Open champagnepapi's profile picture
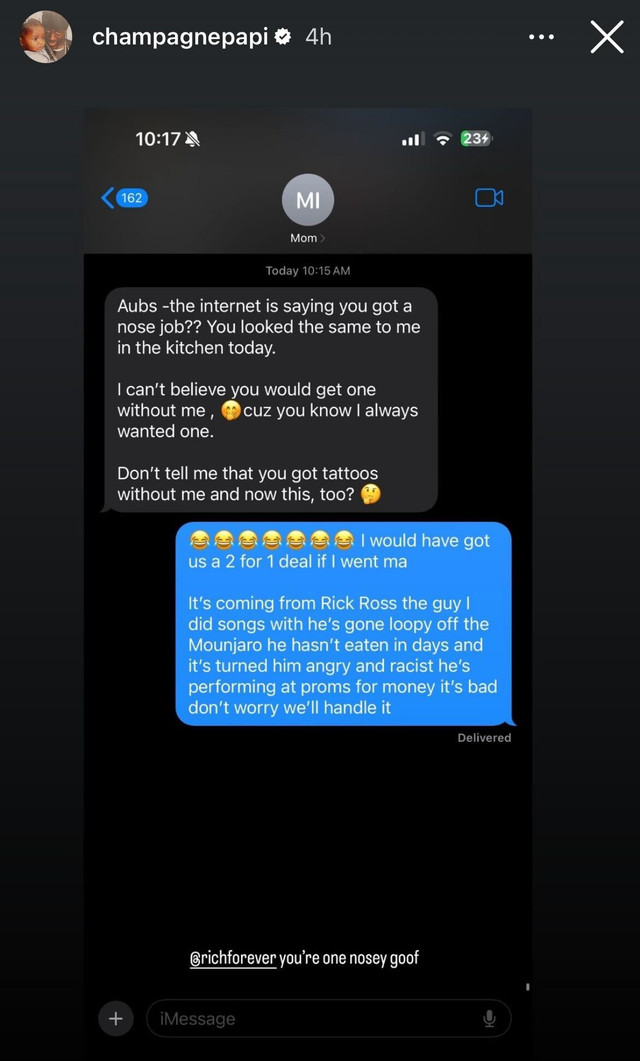 [46, 37]
